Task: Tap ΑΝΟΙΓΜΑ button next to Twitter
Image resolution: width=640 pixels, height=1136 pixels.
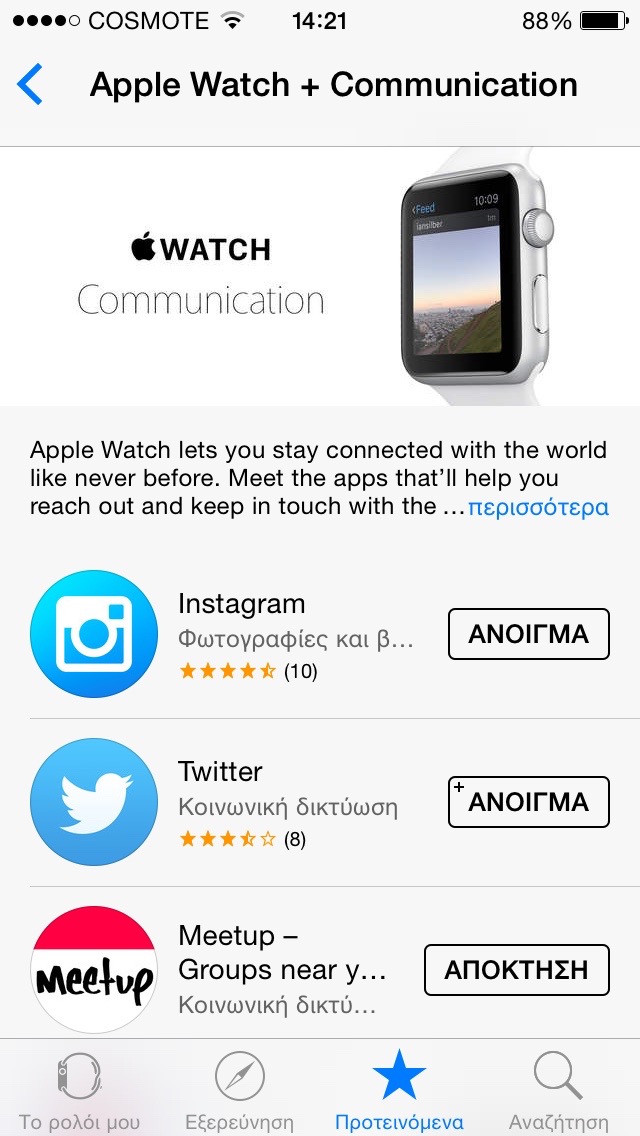Action: coord(528,802)
